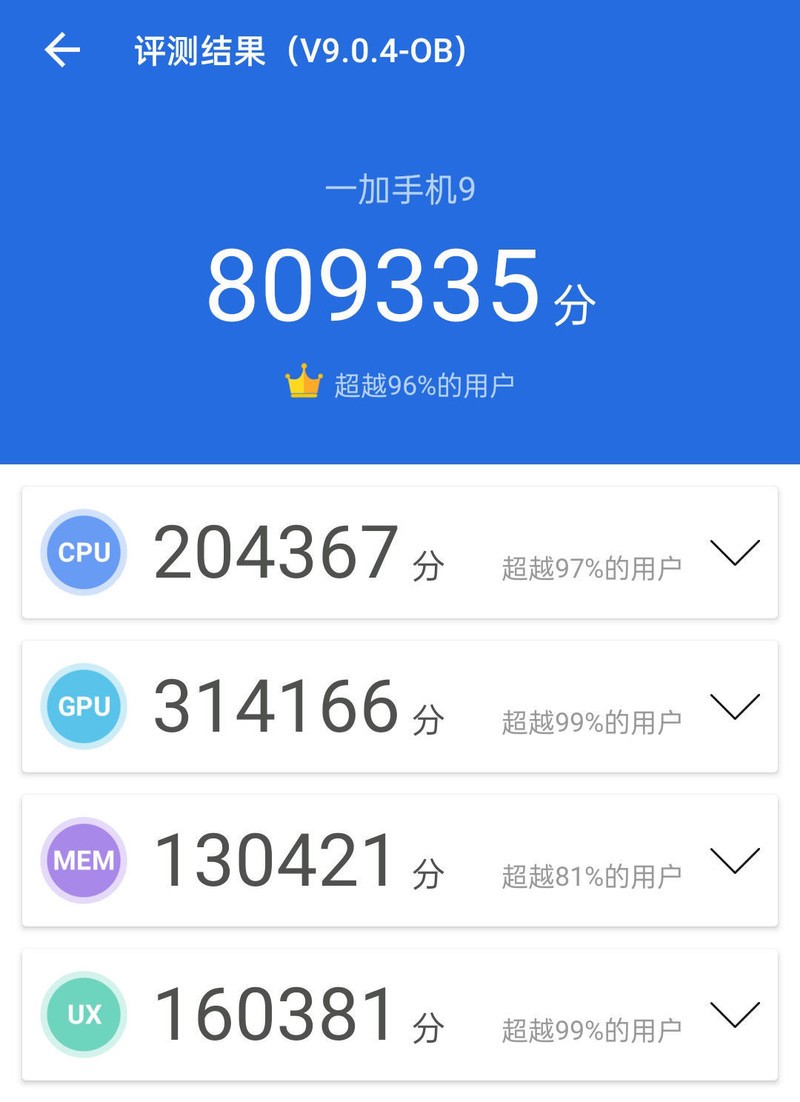800x1102 pixels.
Task: Tap the 一加手机9 device name
Action: tap(400, 188)
